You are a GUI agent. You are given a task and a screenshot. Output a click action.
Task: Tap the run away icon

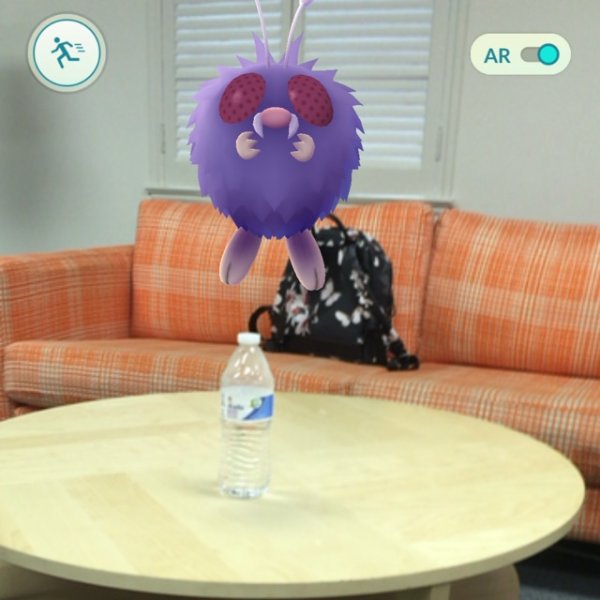pyautogui.click(x=66, y=52)
